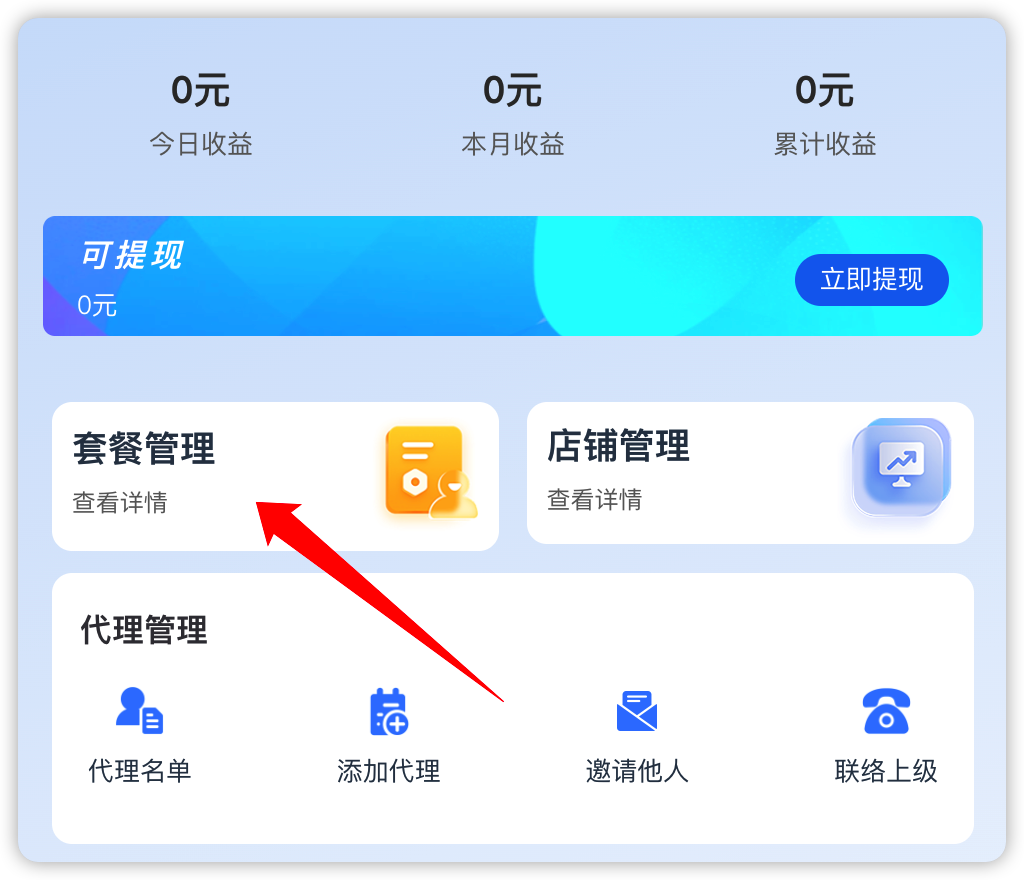Open the 店铺管理 card
Viewport: 1024px width, 880px height.
[x=749, y=473]
